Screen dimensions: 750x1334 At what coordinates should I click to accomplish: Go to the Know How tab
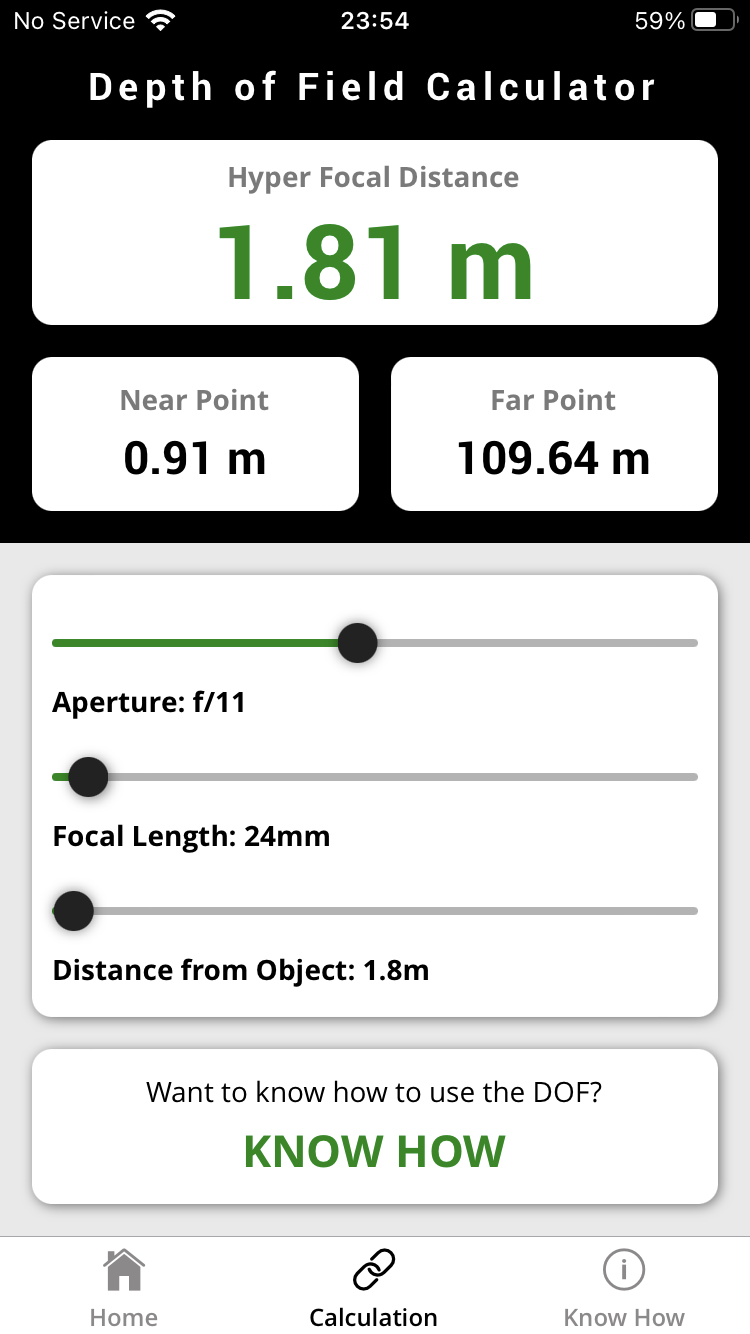(x=624, y=1287)
